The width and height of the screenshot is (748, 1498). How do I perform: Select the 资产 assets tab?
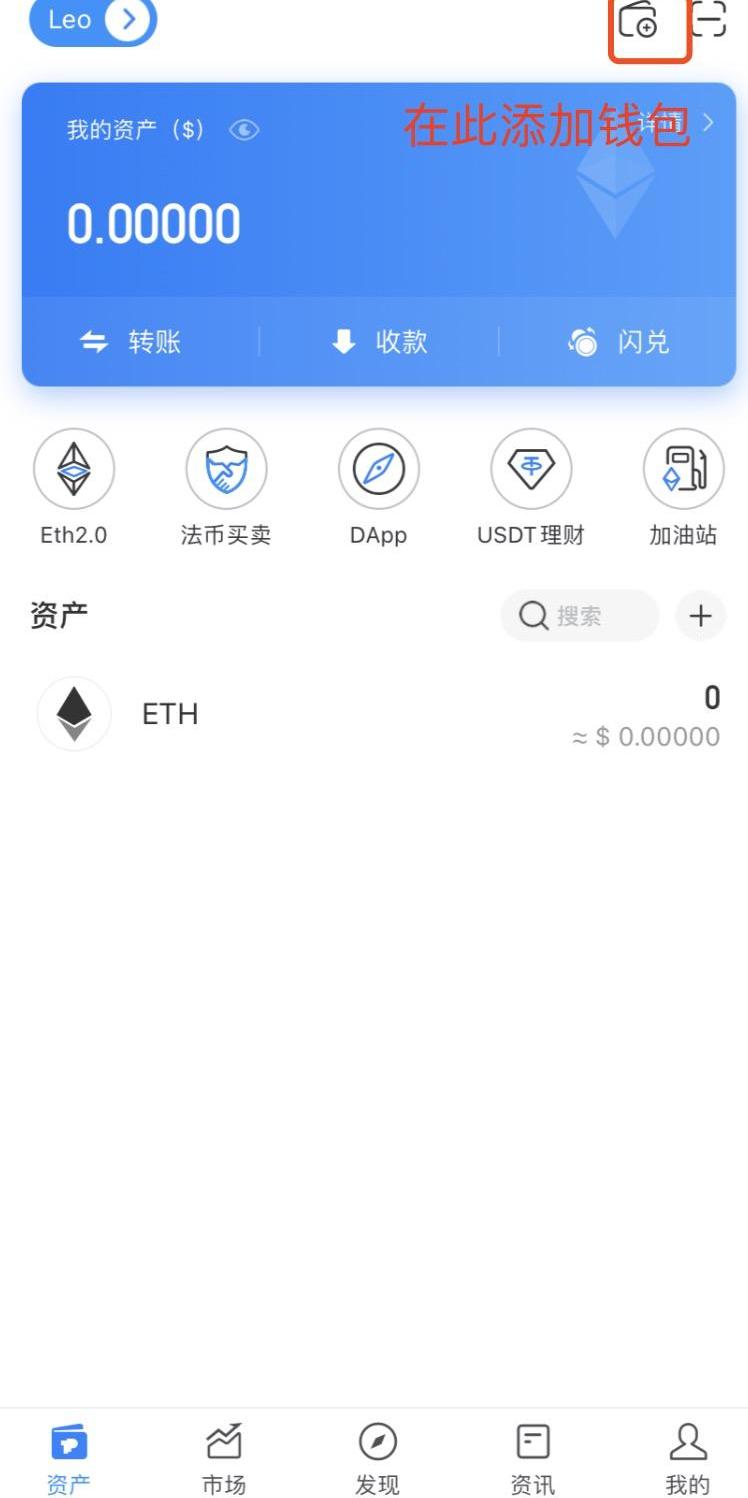[x=68, y=1458]
